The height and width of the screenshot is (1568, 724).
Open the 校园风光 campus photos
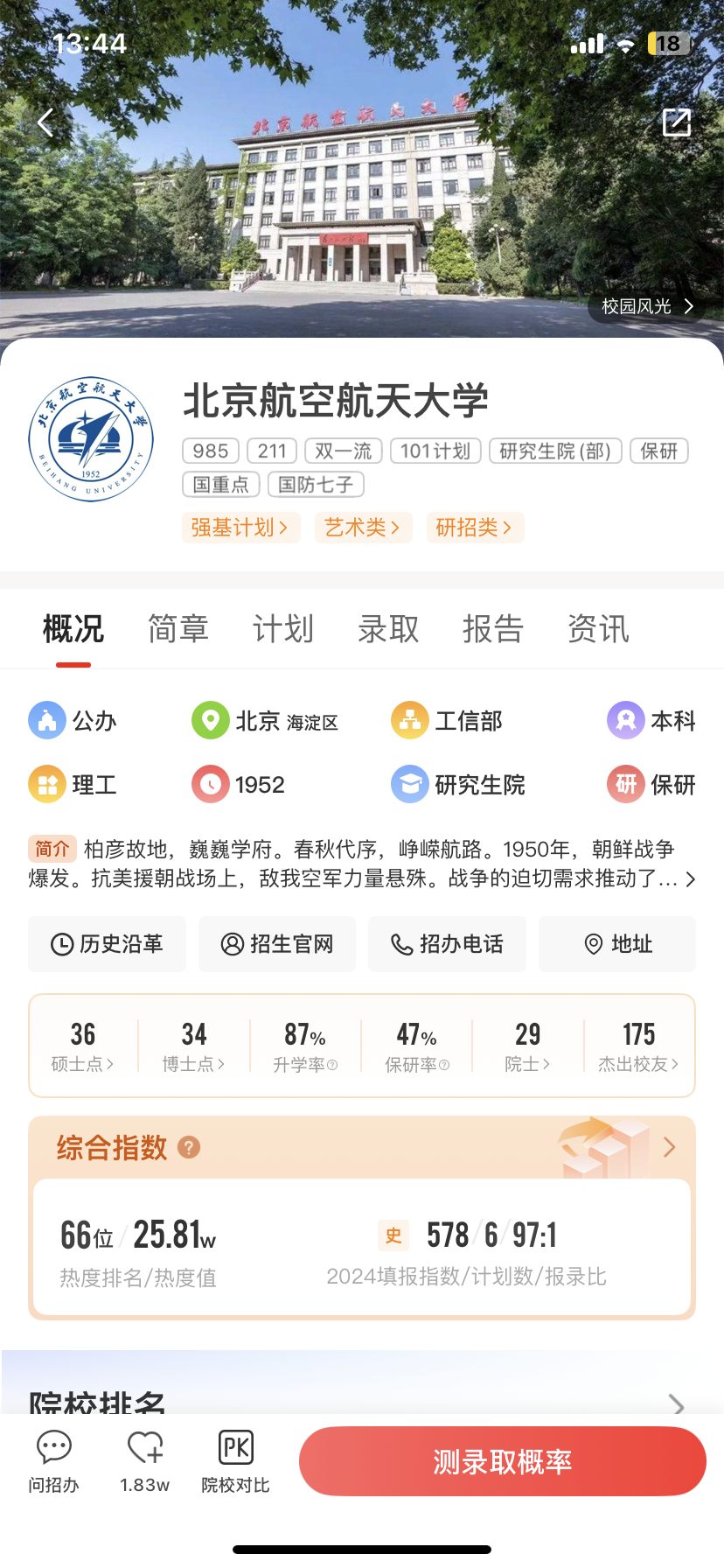point(647,306)
